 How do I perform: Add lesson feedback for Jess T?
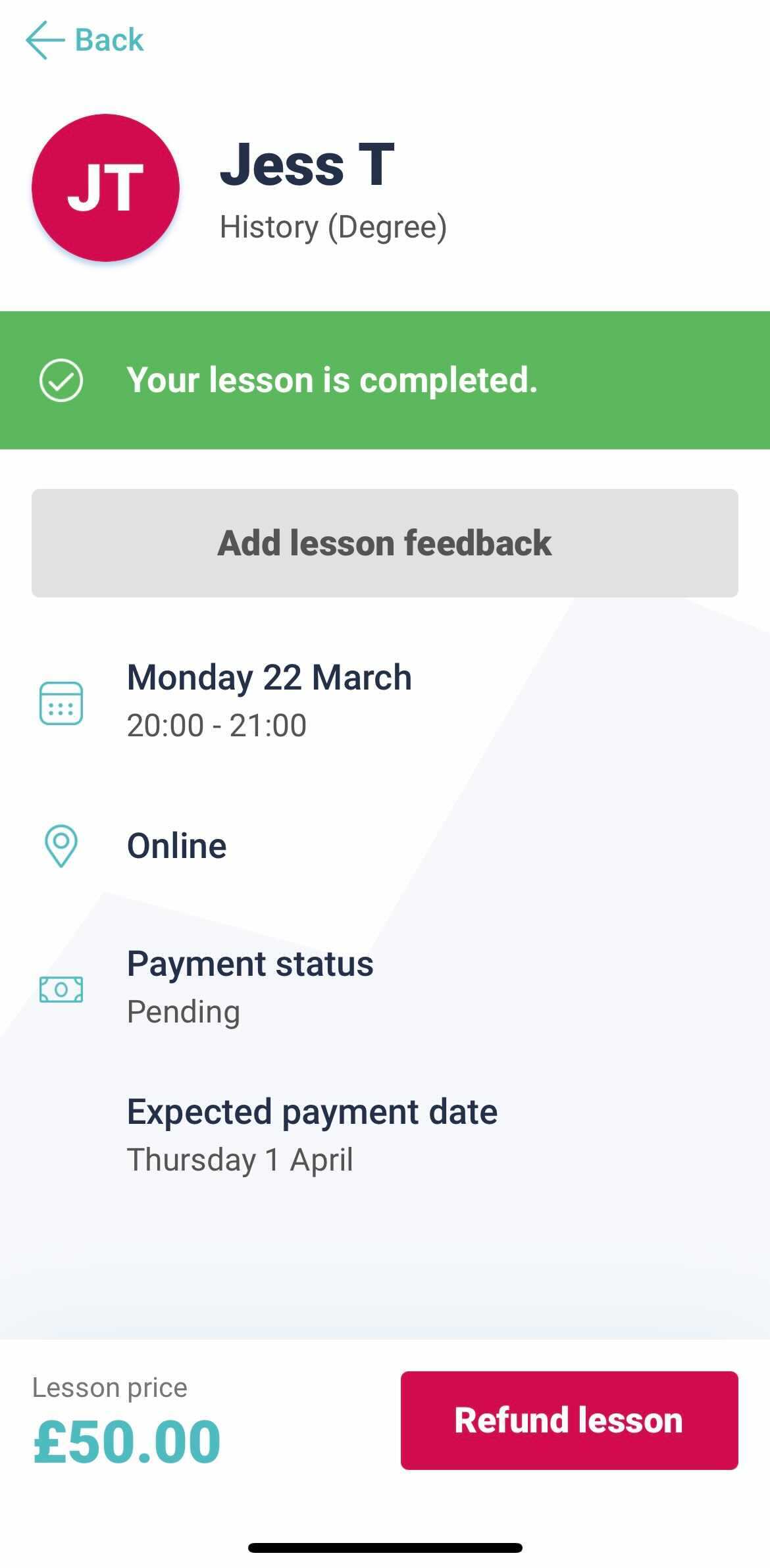pos(385,543)
